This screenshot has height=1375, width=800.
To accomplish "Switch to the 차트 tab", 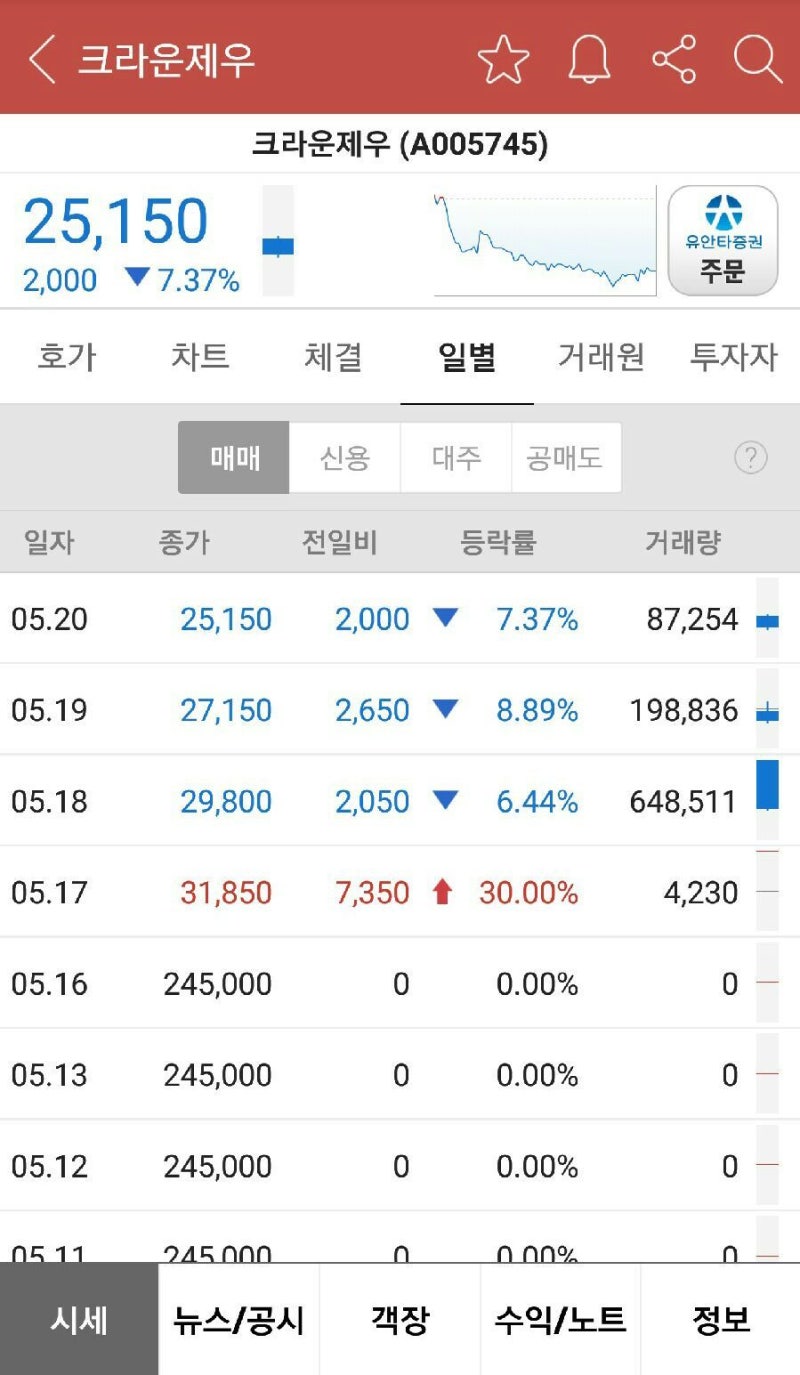I will tap(200, 357).
